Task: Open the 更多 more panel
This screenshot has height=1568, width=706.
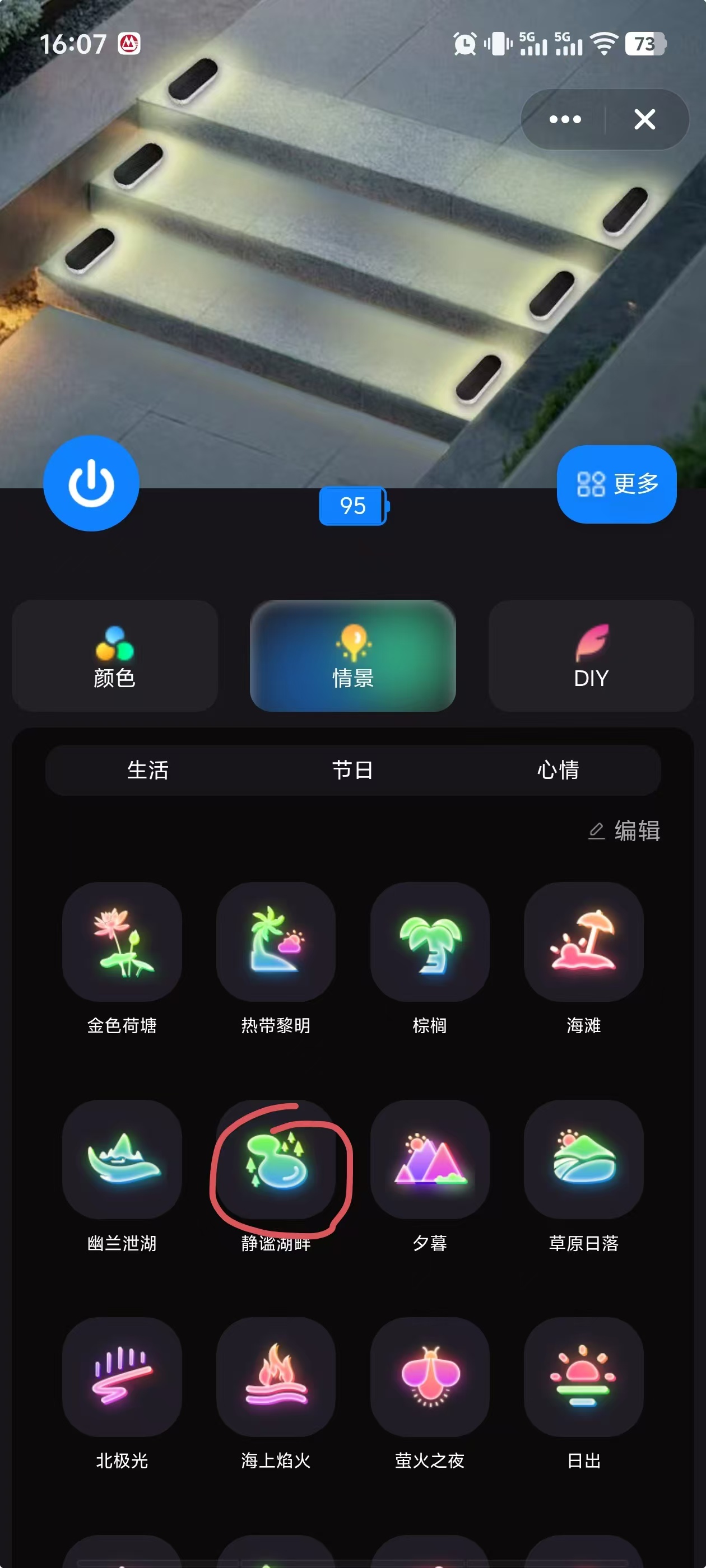Action: point(616,484)
